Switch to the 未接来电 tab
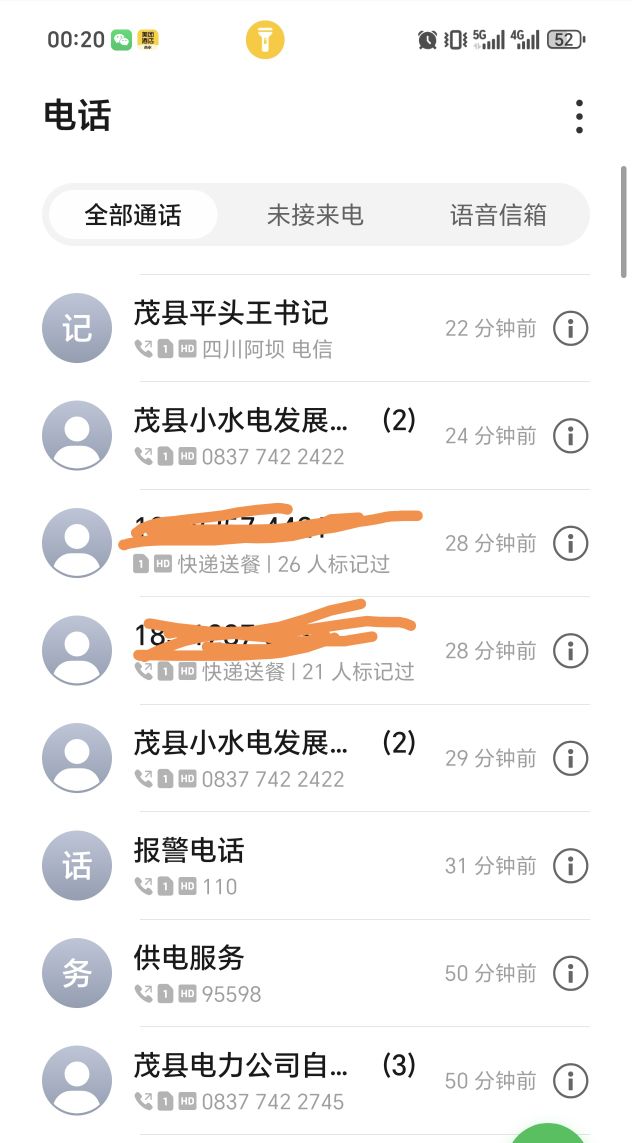Image resolution: width=632 pixels, height=1143 pixels. (x=315, y=215)
